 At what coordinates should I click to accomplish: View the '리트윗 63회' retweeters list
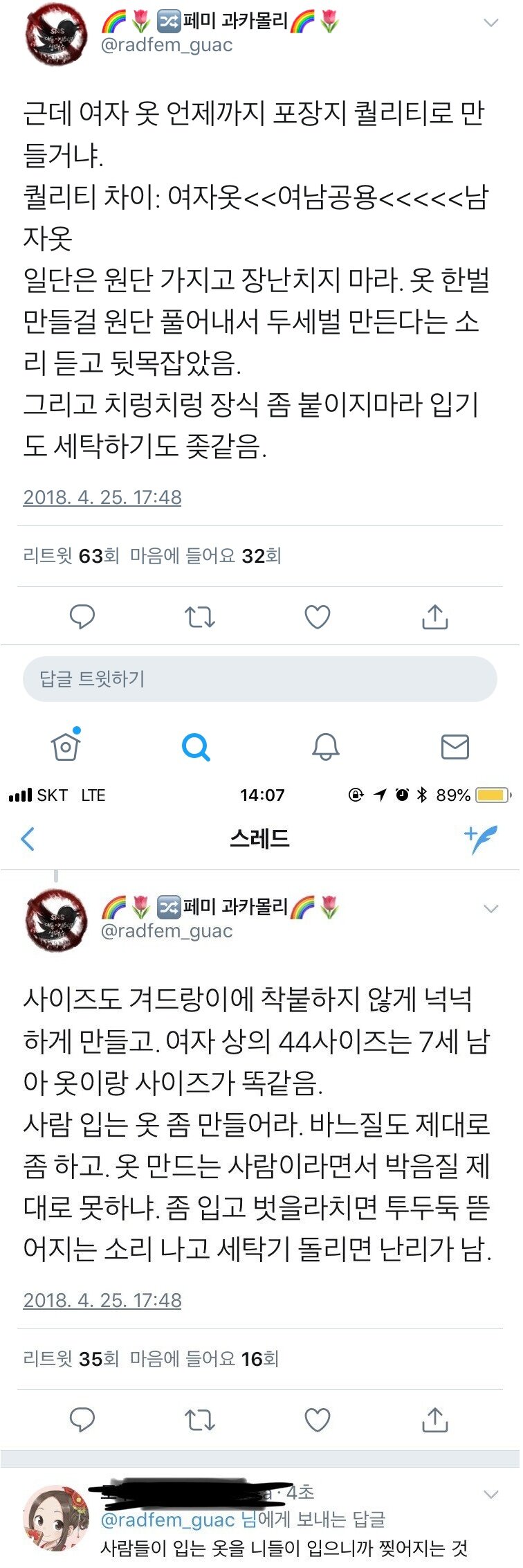pos(71,556)
